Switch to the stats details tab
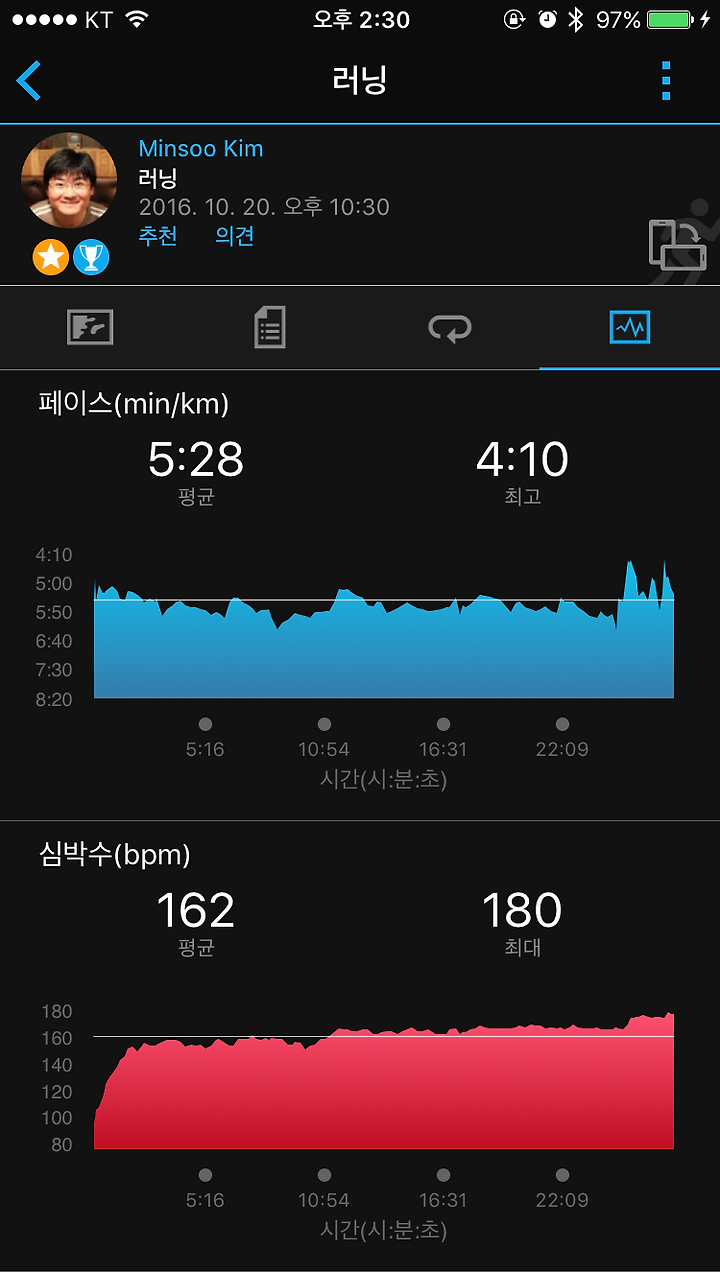Image resolution: width=720 pixels, height=1272 pixels. tap(270, 328)
